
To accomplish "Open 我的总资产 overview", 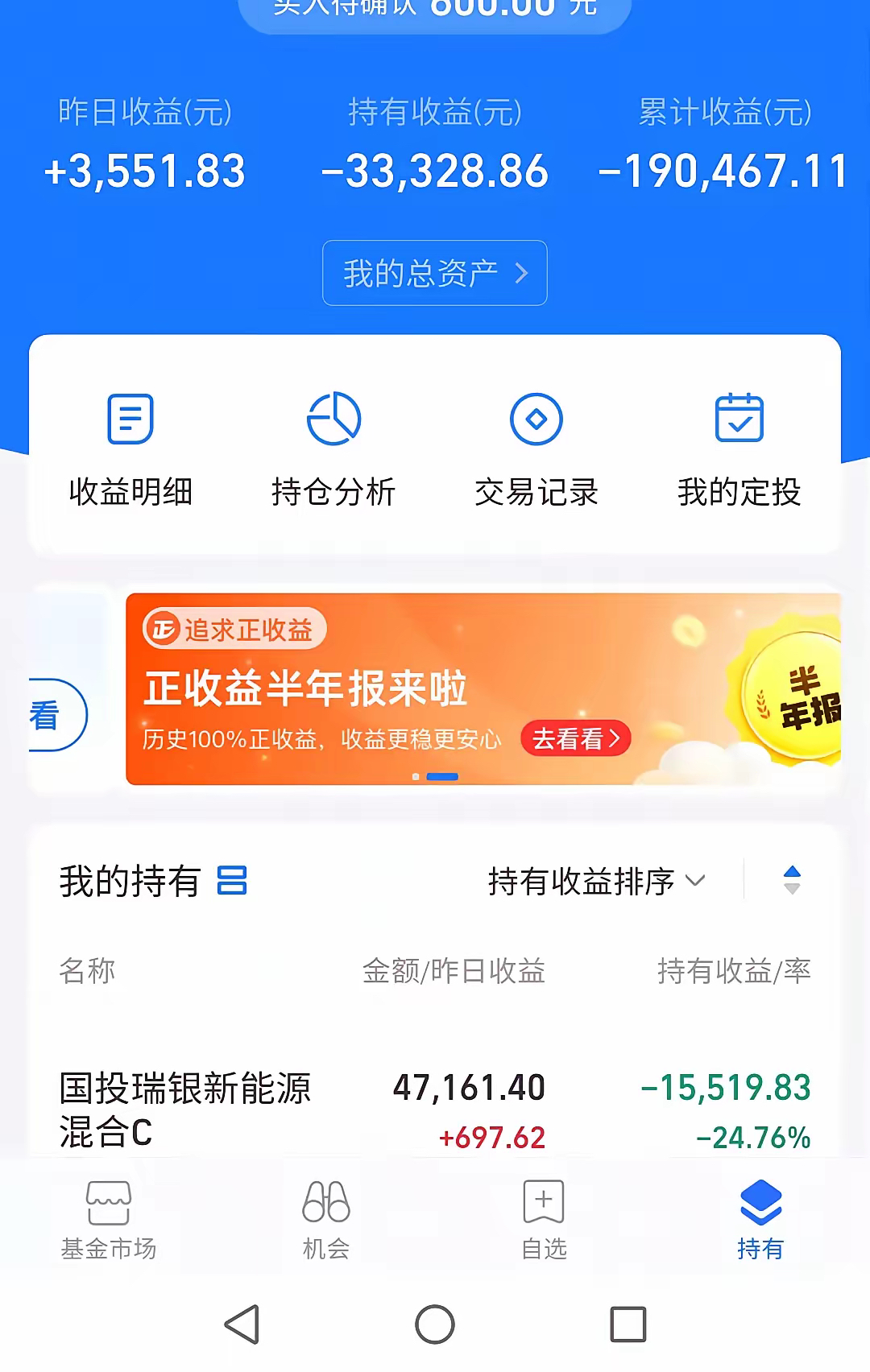I will pos(435,273).
